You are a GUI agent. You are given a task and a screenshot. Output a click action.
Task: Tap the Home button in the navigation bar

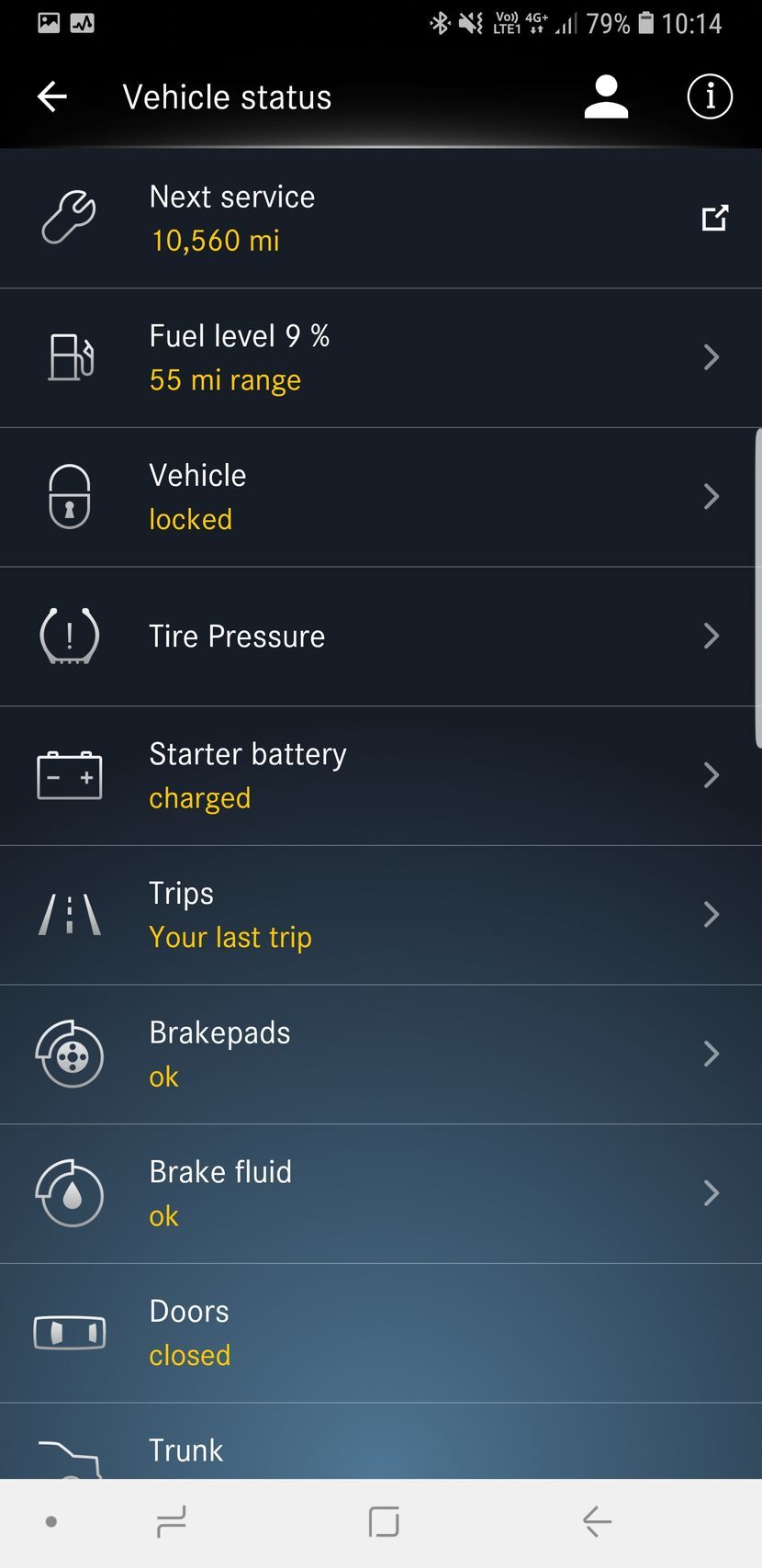click(x=384, y=1520)
